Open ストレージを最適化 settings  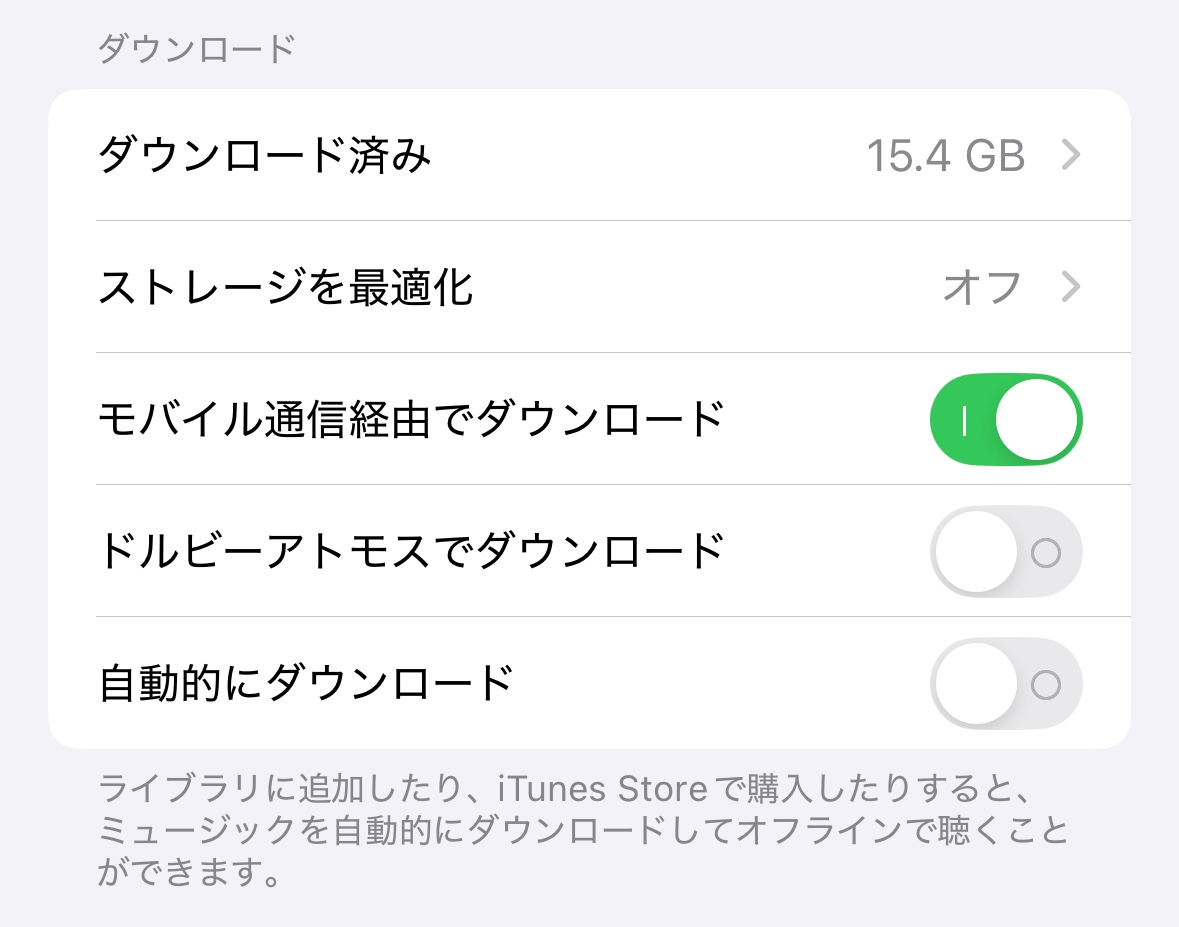click(589, 288)
